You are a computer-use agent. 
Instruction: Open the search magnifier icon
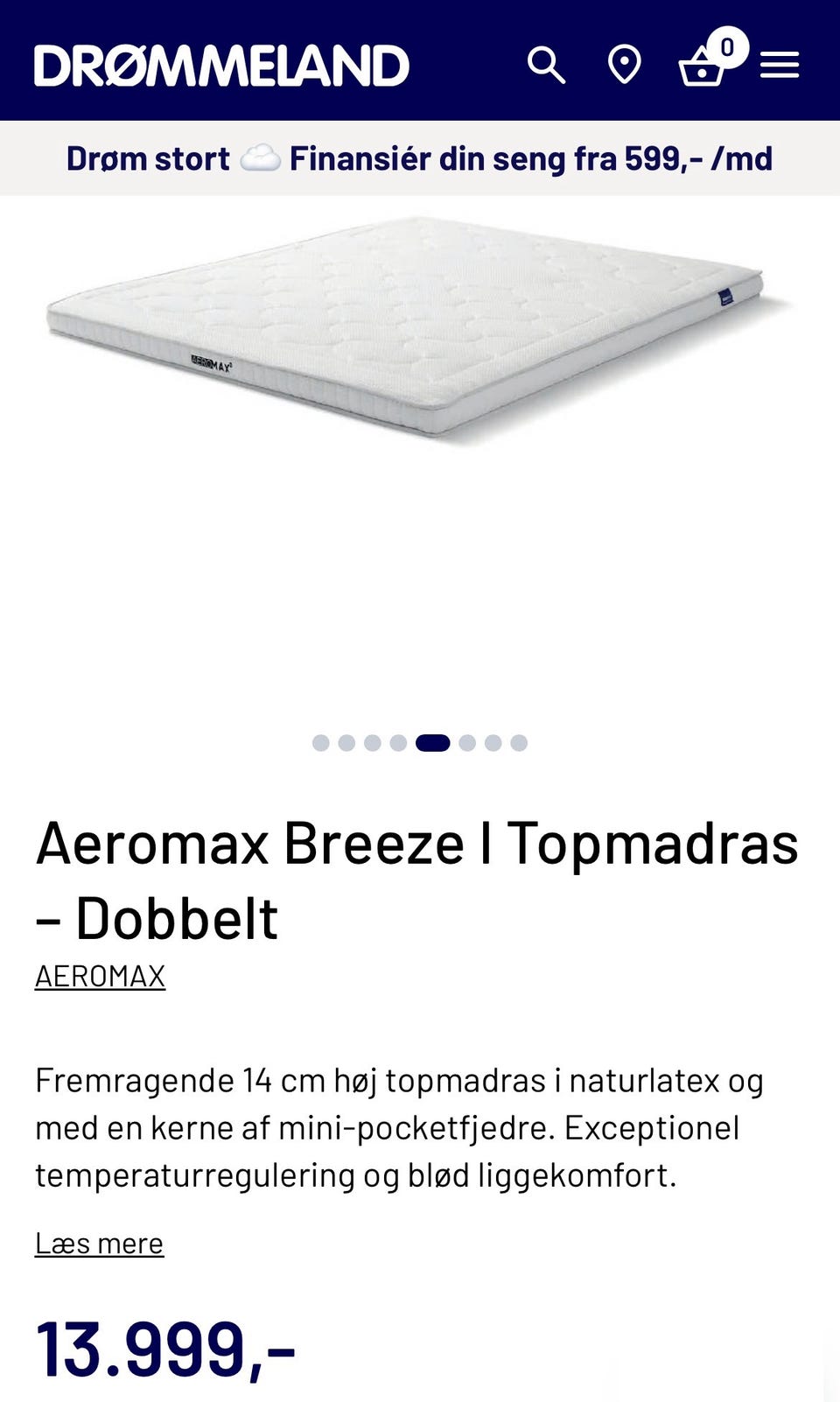click(546, 66)
